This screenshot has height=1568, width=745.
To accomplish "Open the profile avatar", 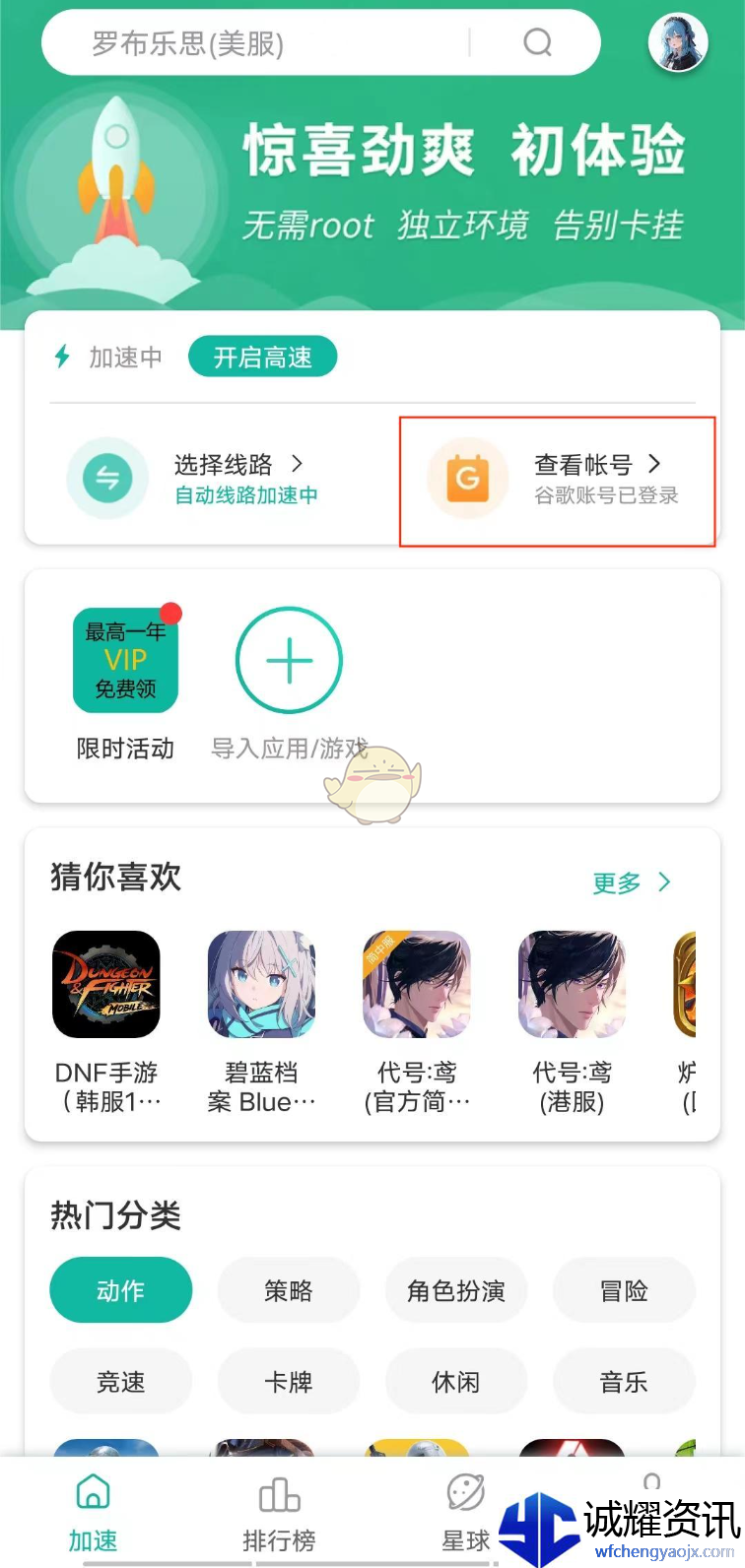I will click(x=678, y=43).
